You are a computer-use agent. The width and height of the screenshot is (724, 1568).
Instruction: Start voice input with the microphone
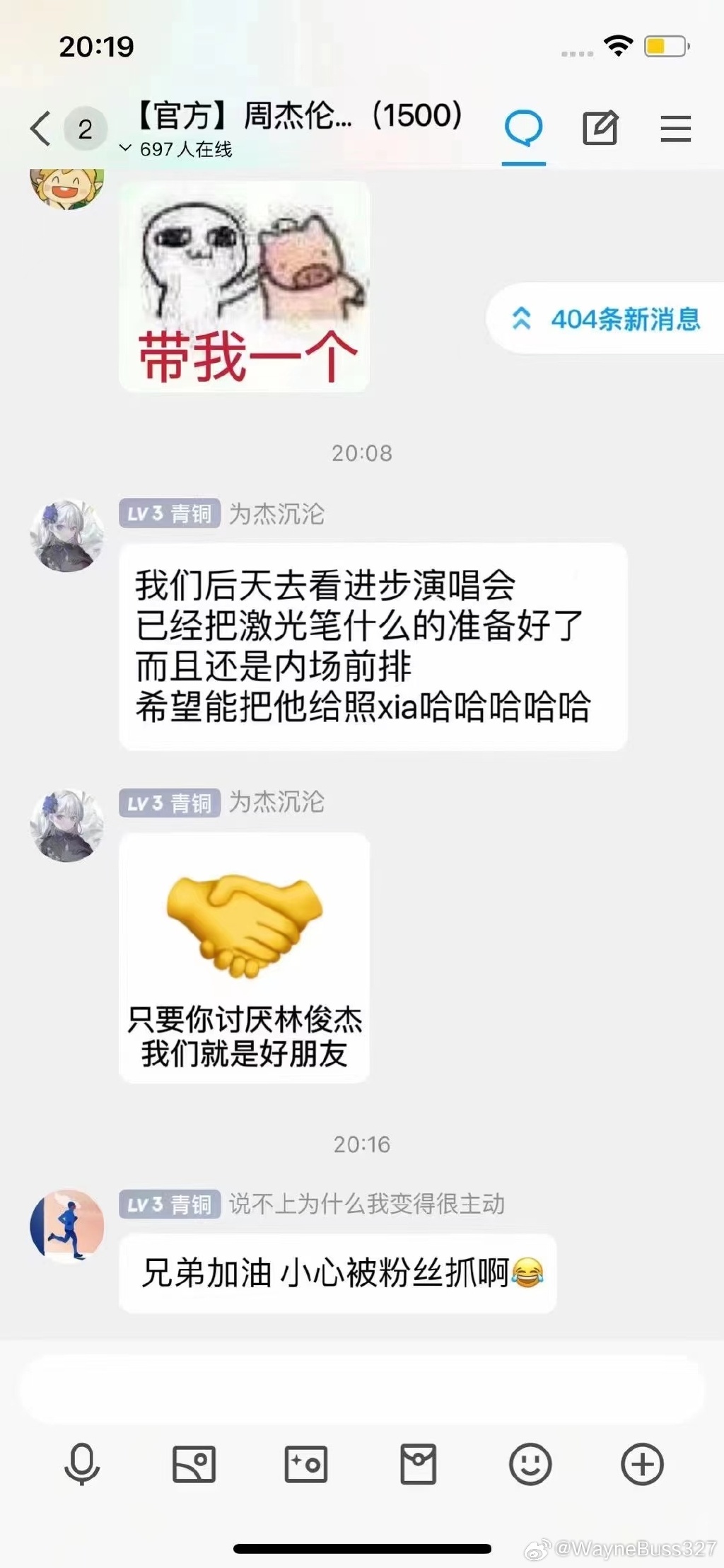[82, 1463]
